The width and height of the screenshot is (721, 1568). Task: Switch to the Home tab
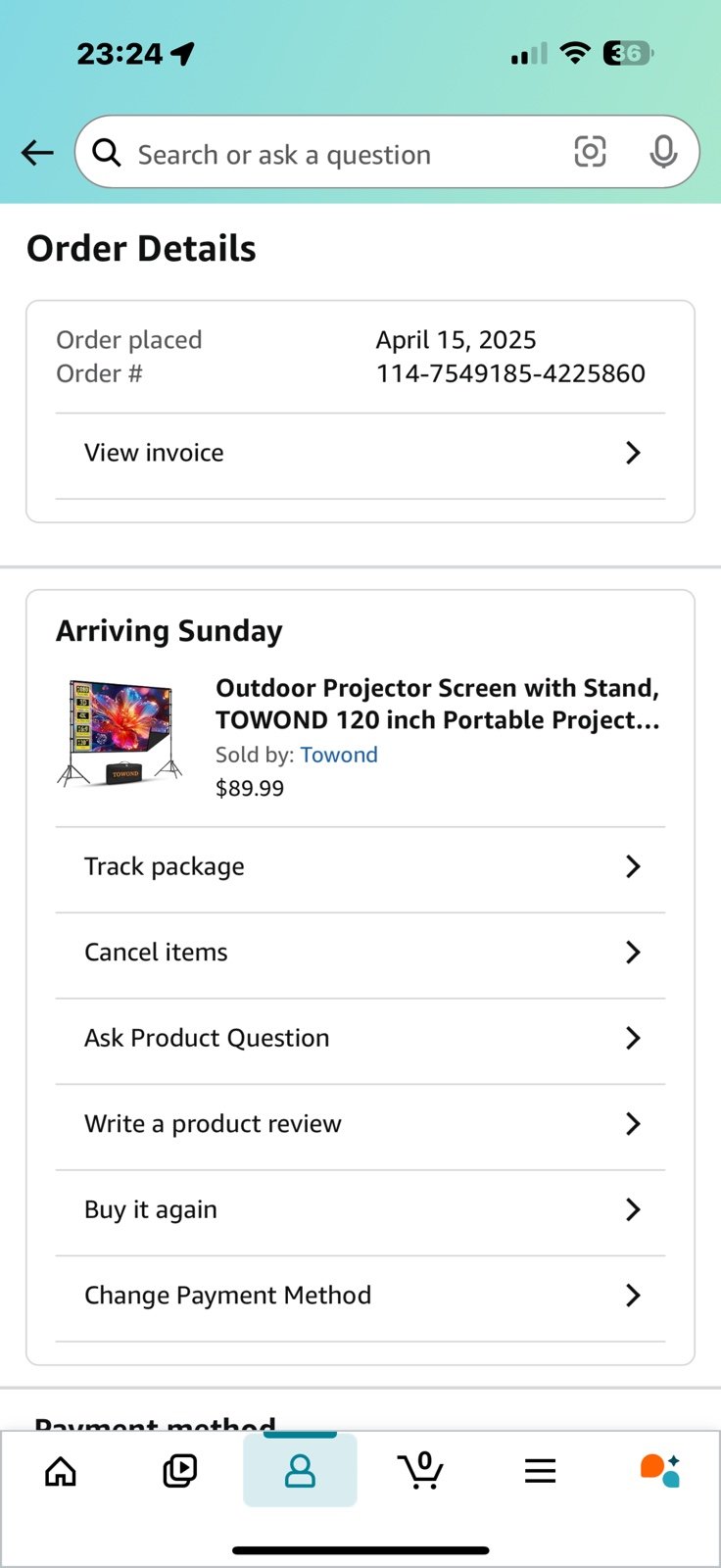(x=61, y=1470)
